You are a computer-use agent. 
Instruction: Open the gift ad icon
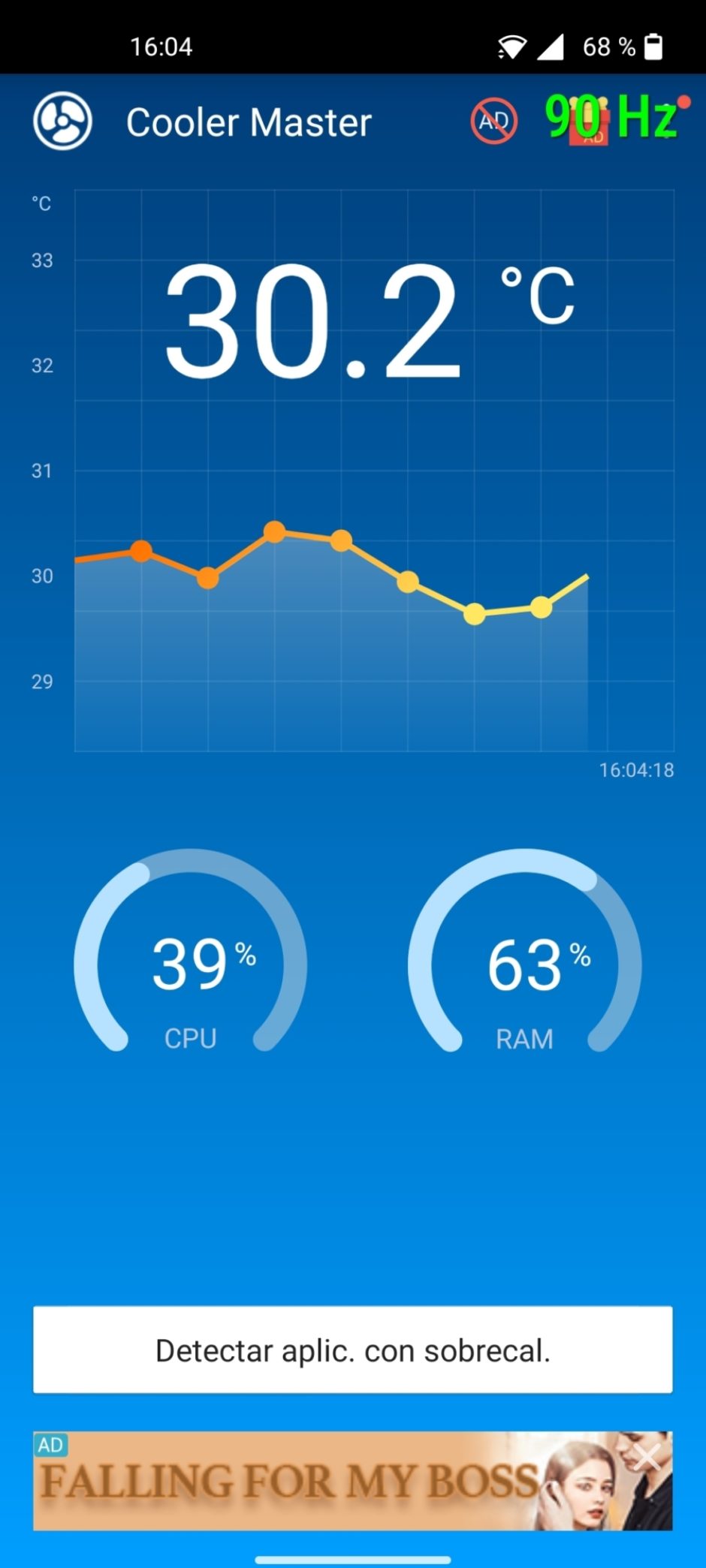pos(589,122)
